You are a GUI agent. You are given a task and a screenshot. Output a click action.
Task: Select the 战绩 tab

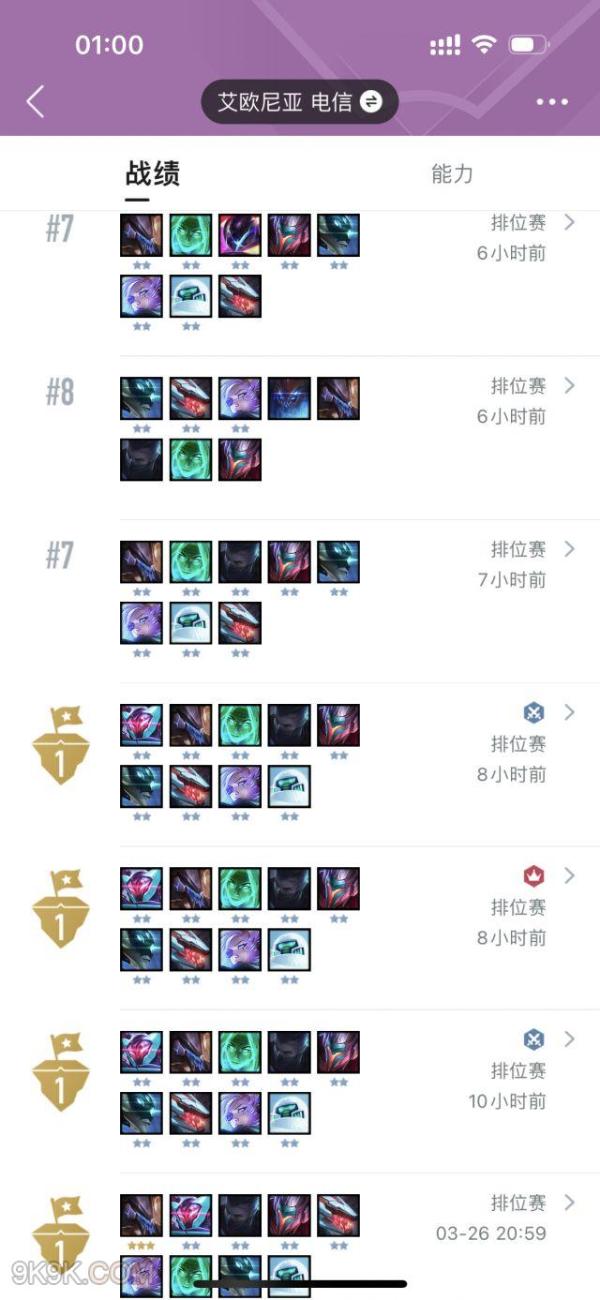coord(152,174)
